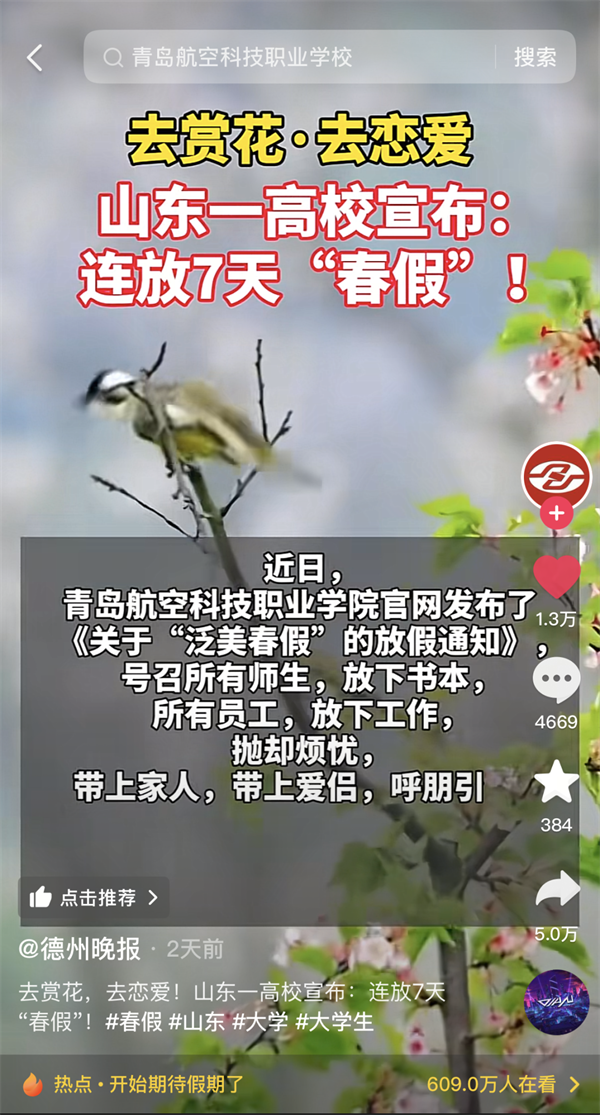
Task: Open the spinning music disc icon
Action: (x=557, y=1002)
